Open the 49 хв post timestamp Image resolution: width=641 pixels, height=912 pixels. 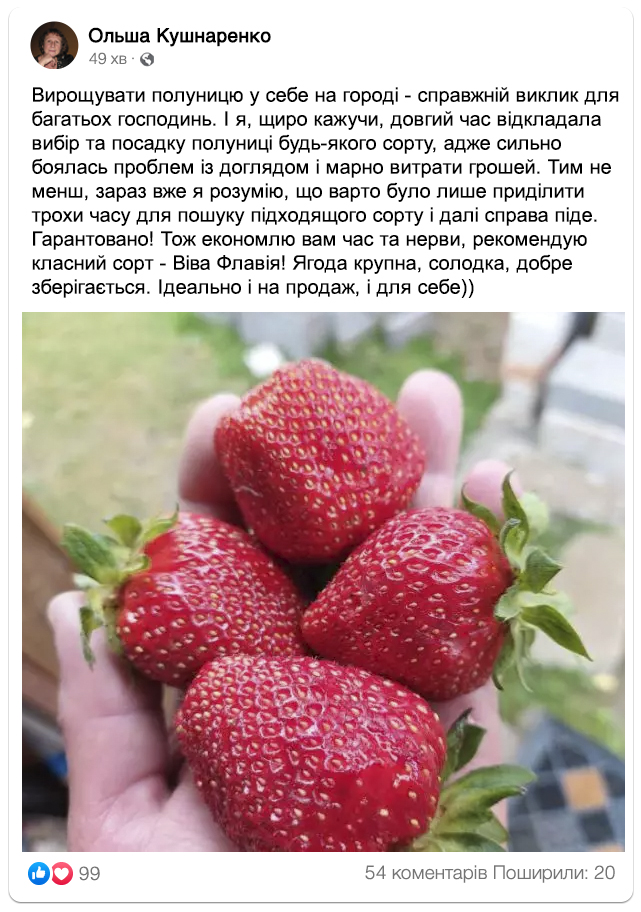[x=107, y=59]
